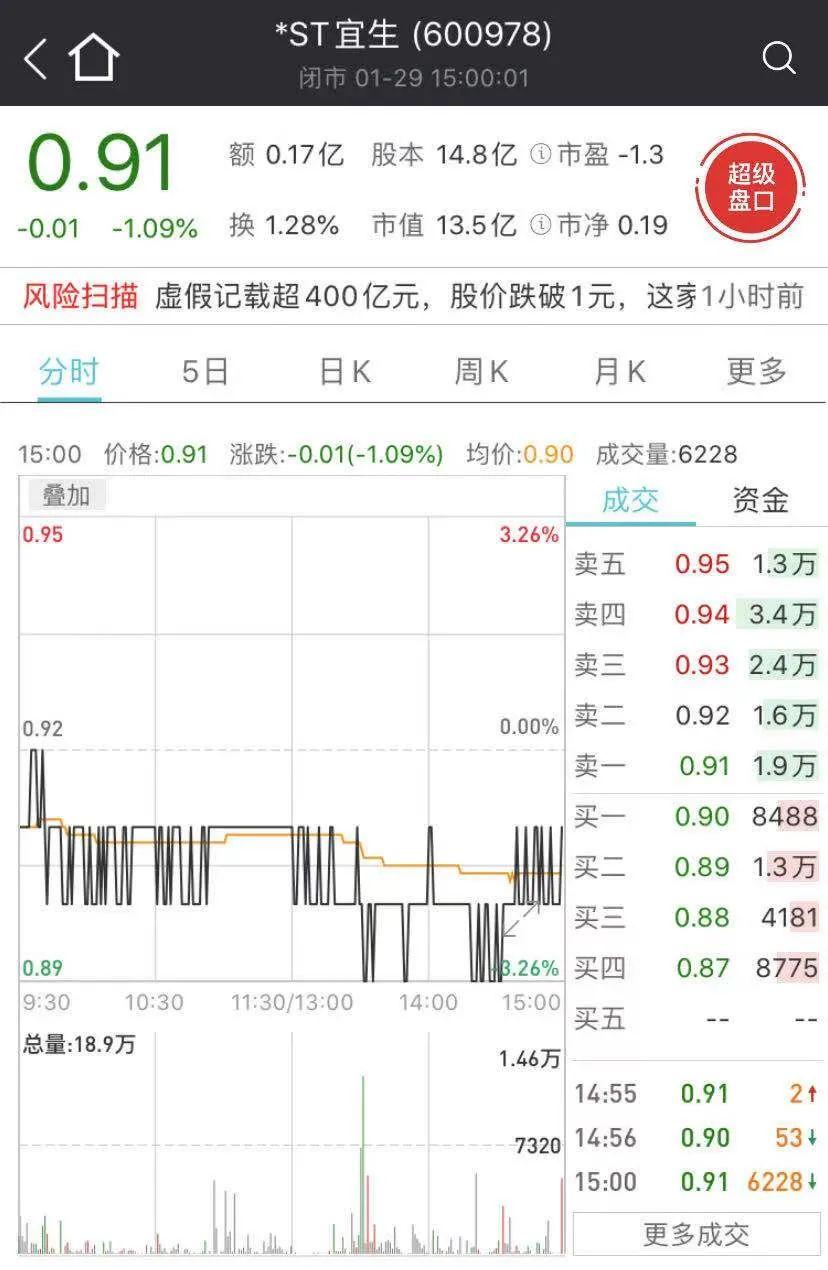Open the 超级盘口 red button
This screenshot has height=1270, width=828.
[x=751, y=188]
